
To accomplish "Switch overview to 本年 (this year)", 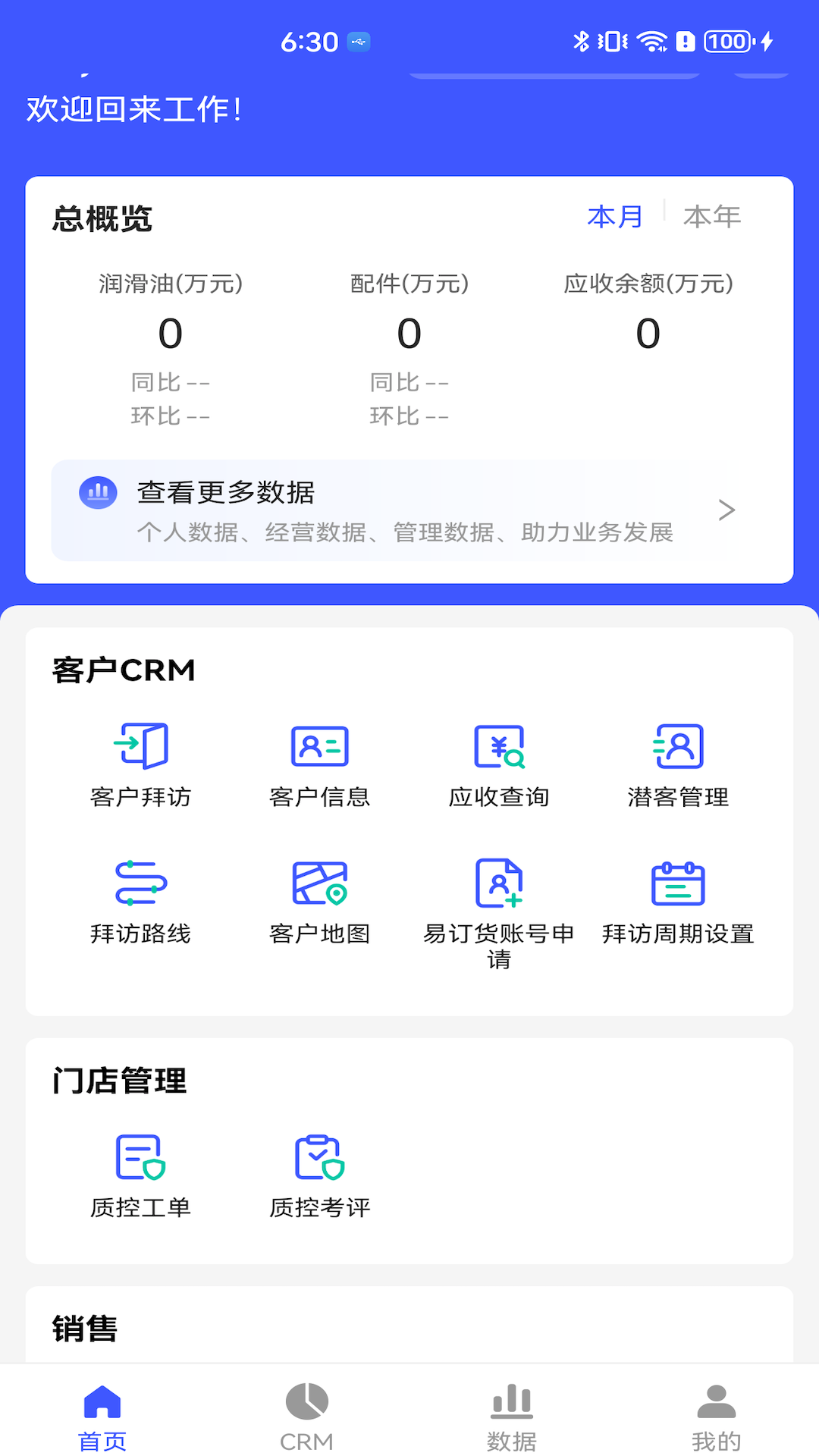I will [x=711, y=216].
